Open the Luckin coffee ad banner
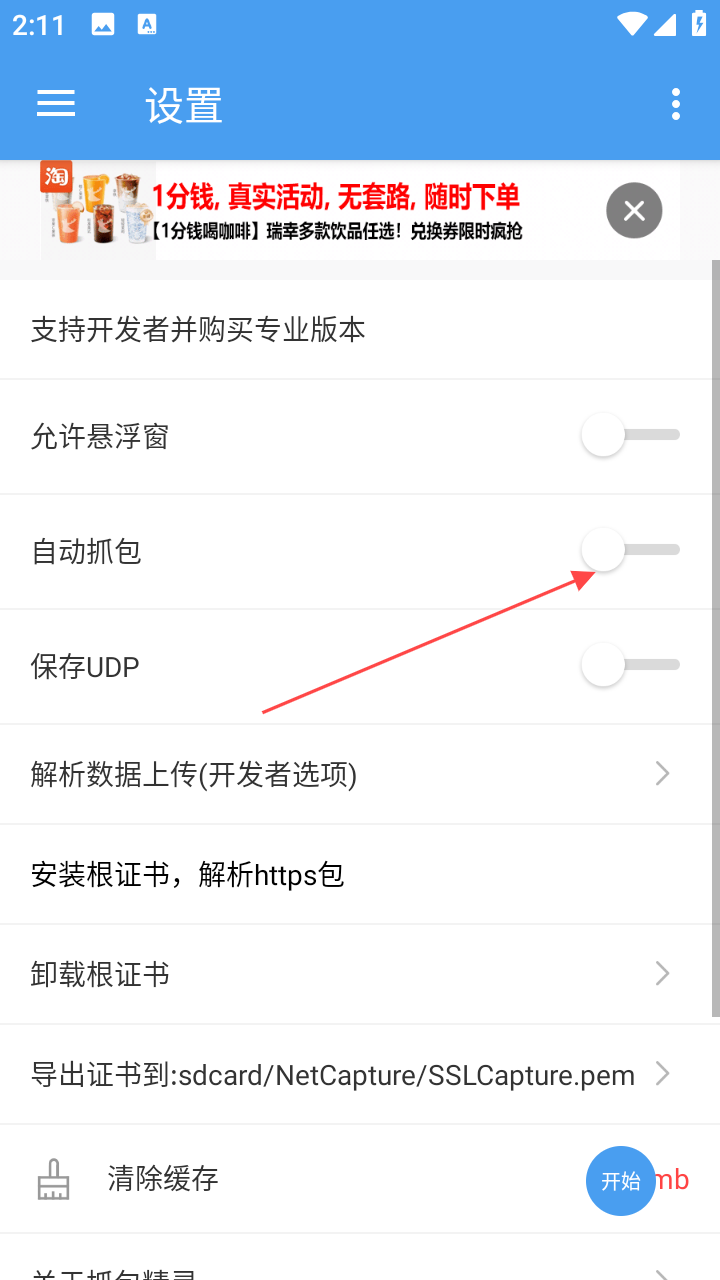This screenshot has width=720, height=1280. [330, 211]
